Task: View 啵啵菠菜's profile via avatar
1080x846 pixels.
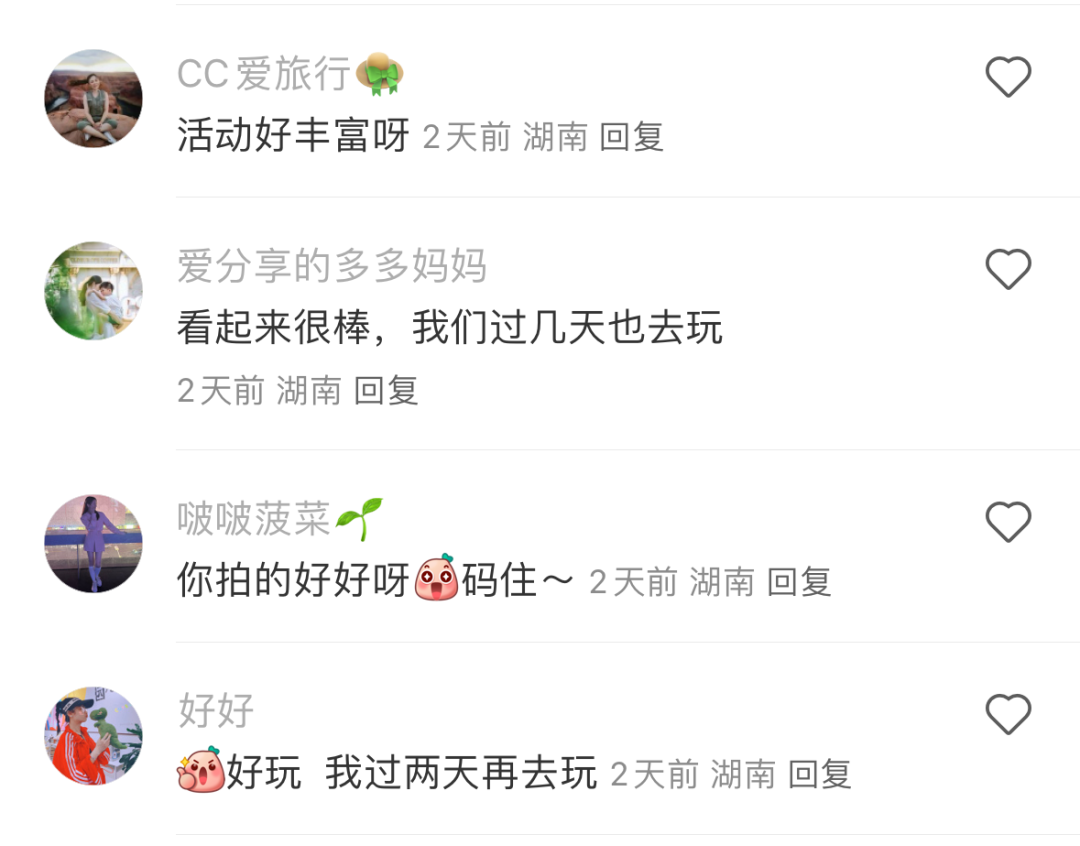Action: point(93,544)
